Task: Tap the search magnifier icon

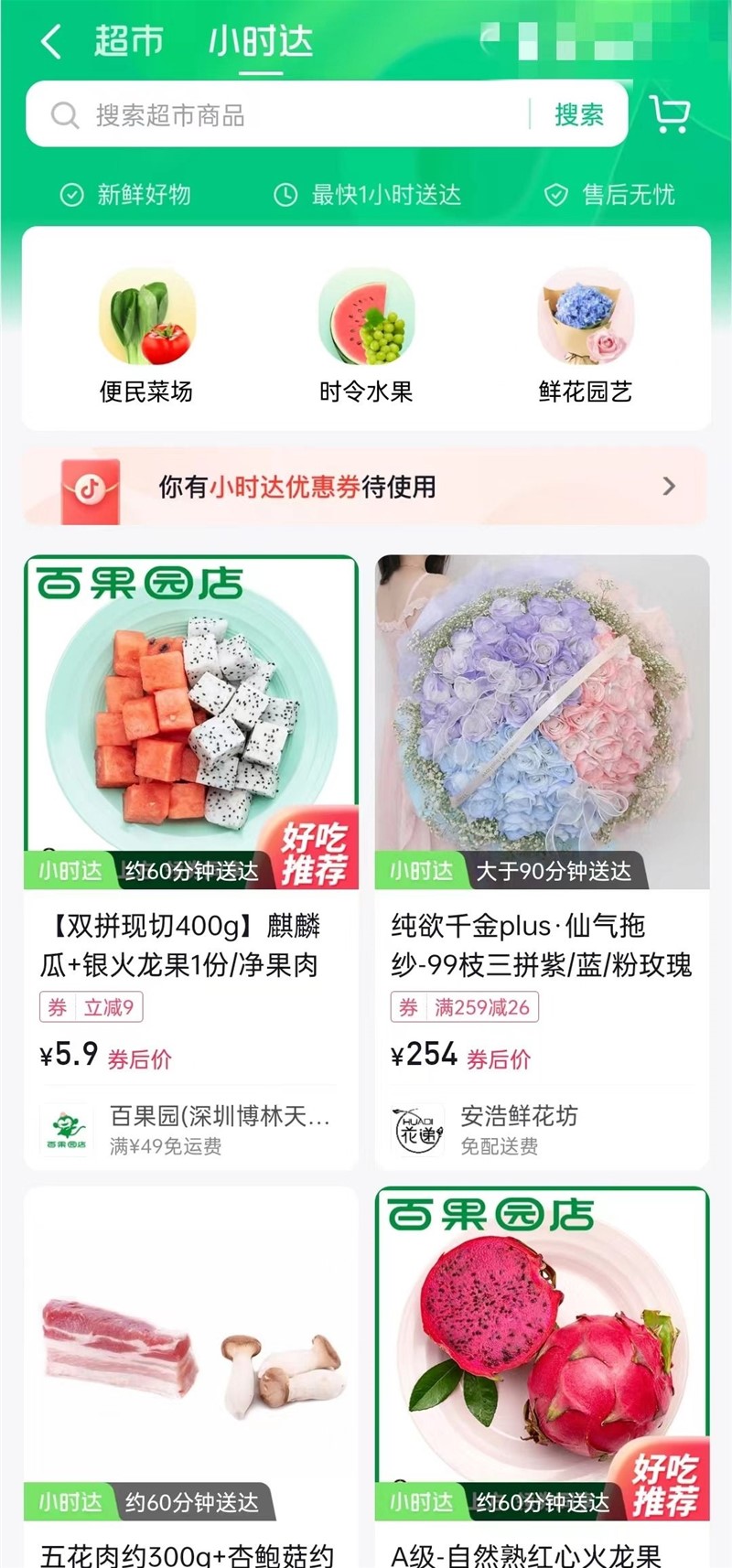Action: point(63,113)
